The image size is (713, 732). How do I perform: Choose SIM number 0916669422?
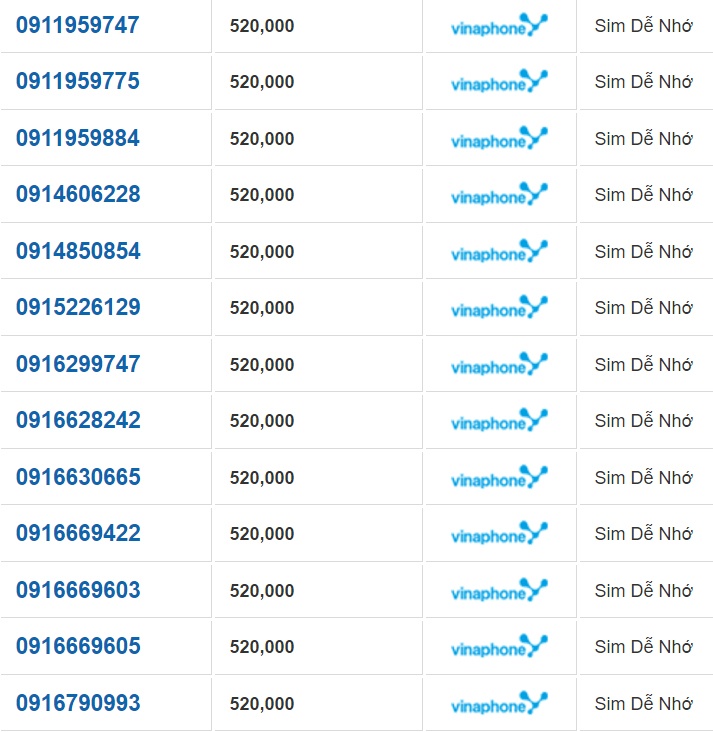(x=78, y=534)
